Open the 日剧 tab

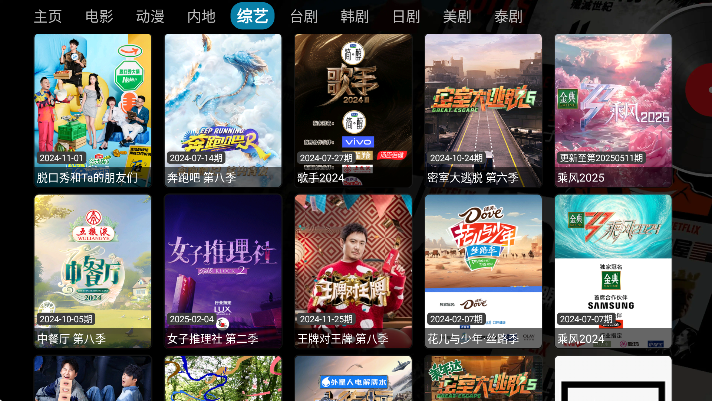[x=405, y=16]
